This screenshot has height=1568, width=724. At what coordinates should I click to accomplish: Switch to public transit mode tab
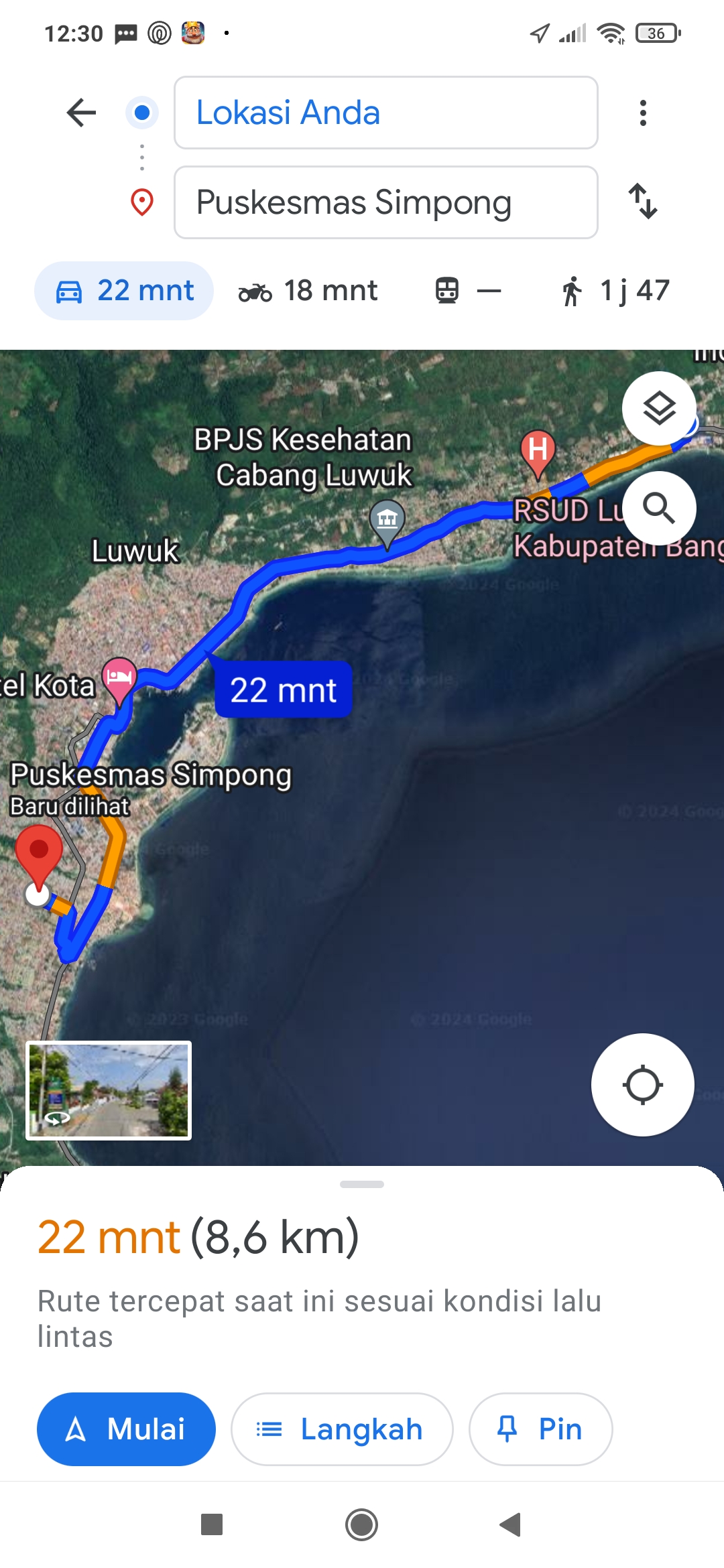(467, 291)
